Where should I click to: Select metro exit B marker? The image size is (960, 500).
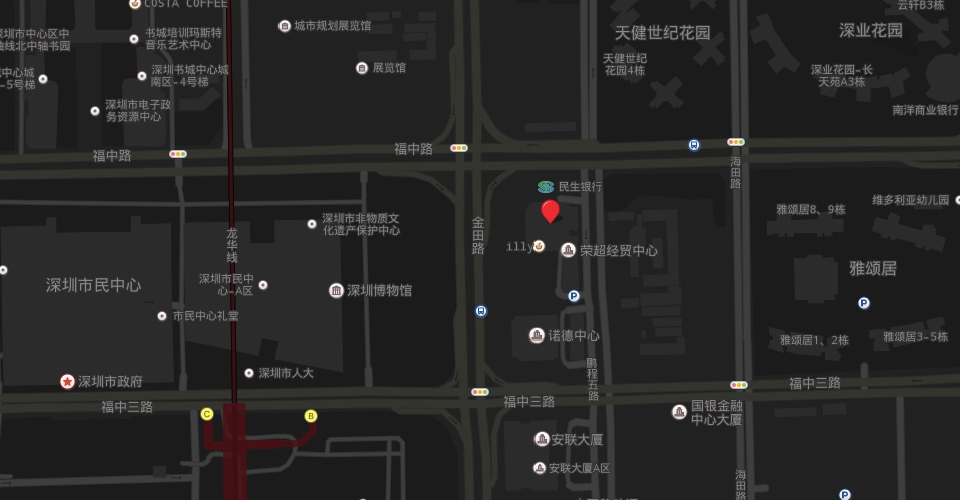[x=311, y=416]
